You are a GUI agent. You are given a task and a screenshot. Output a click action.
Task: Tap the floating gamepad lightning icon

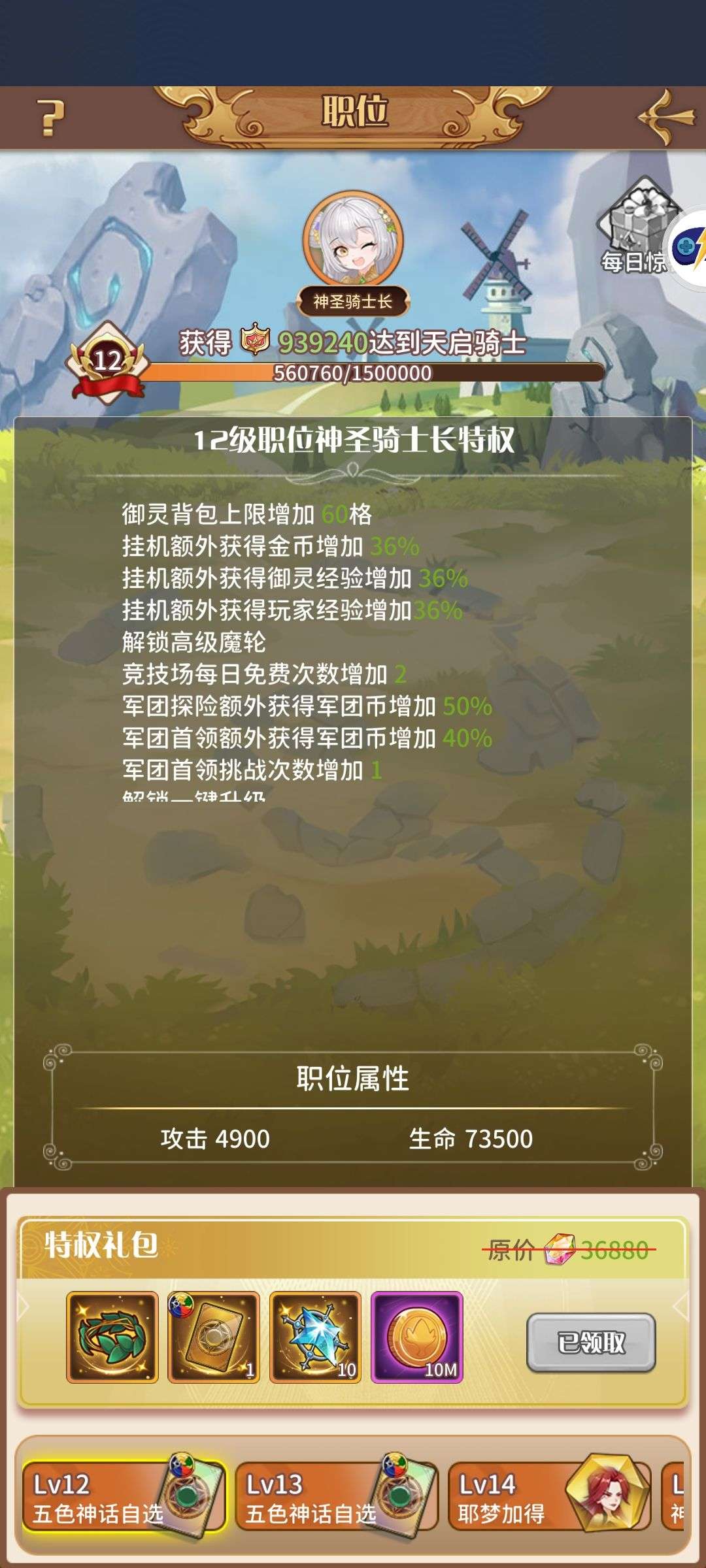[x=688, y=248]
